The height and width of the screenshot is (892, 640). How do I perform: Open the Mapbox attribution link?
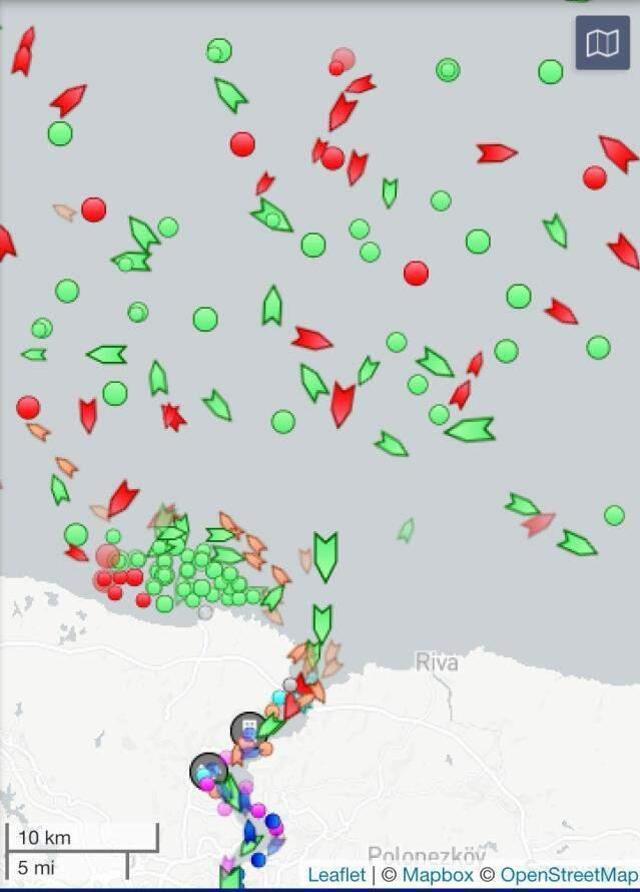[x=437, y=874]
